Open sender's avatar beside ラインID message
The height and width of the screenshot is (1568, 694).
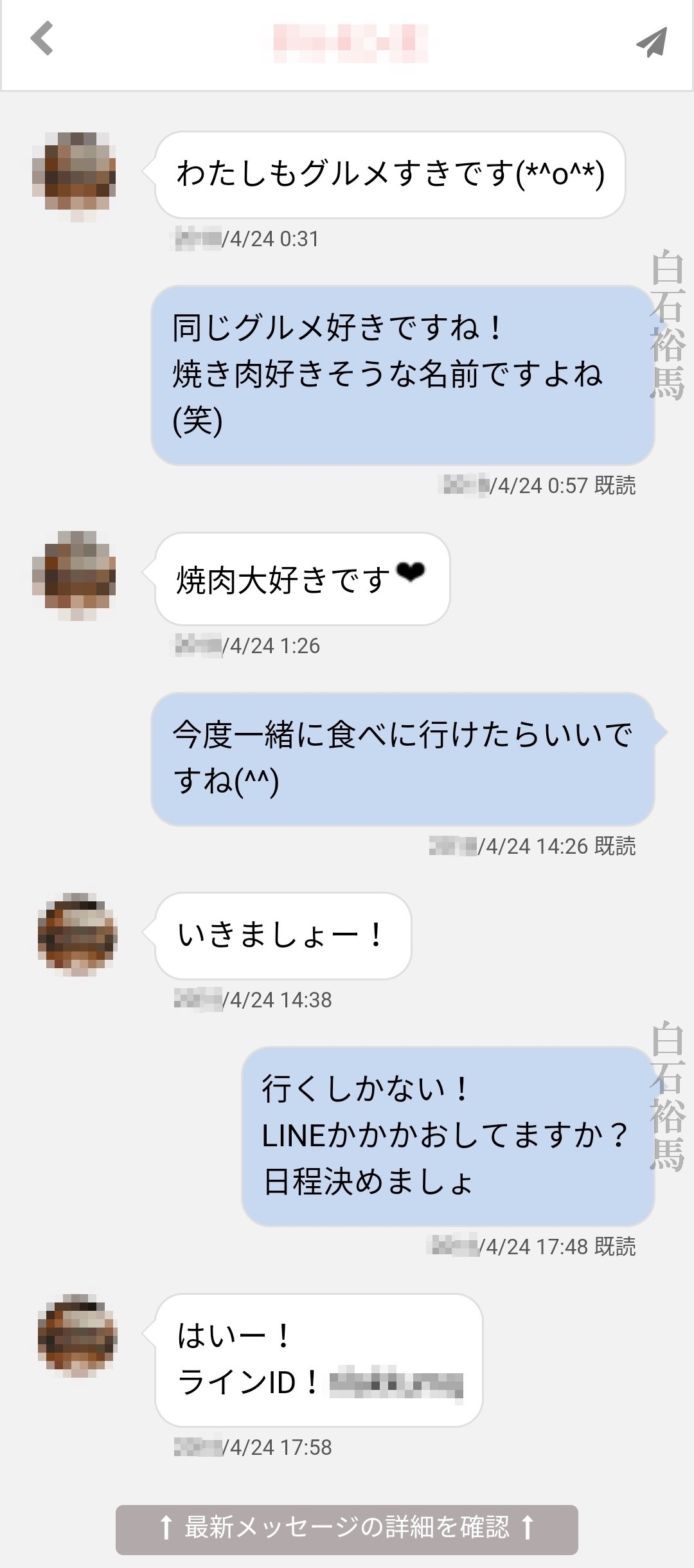click(x=77, y=1336)
